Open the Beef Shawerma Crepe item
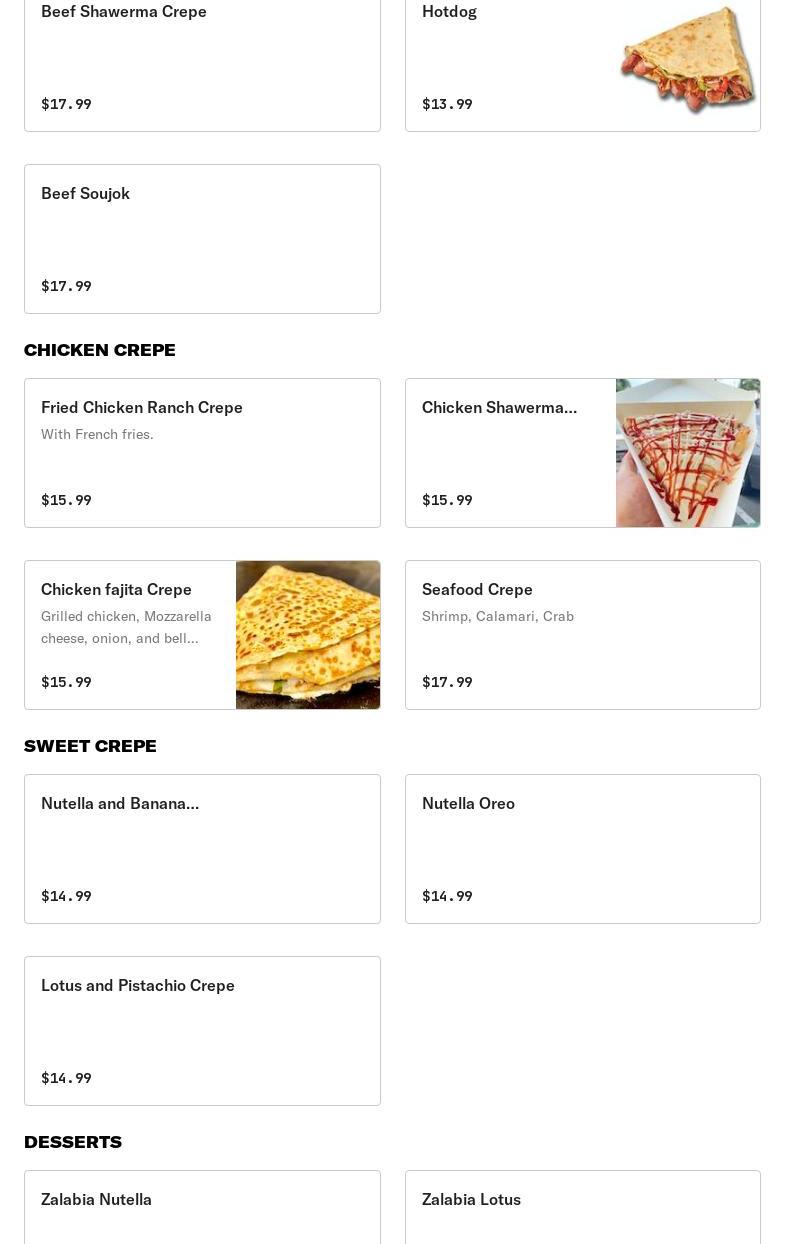Screen dimensions: 785x1244 202,60
